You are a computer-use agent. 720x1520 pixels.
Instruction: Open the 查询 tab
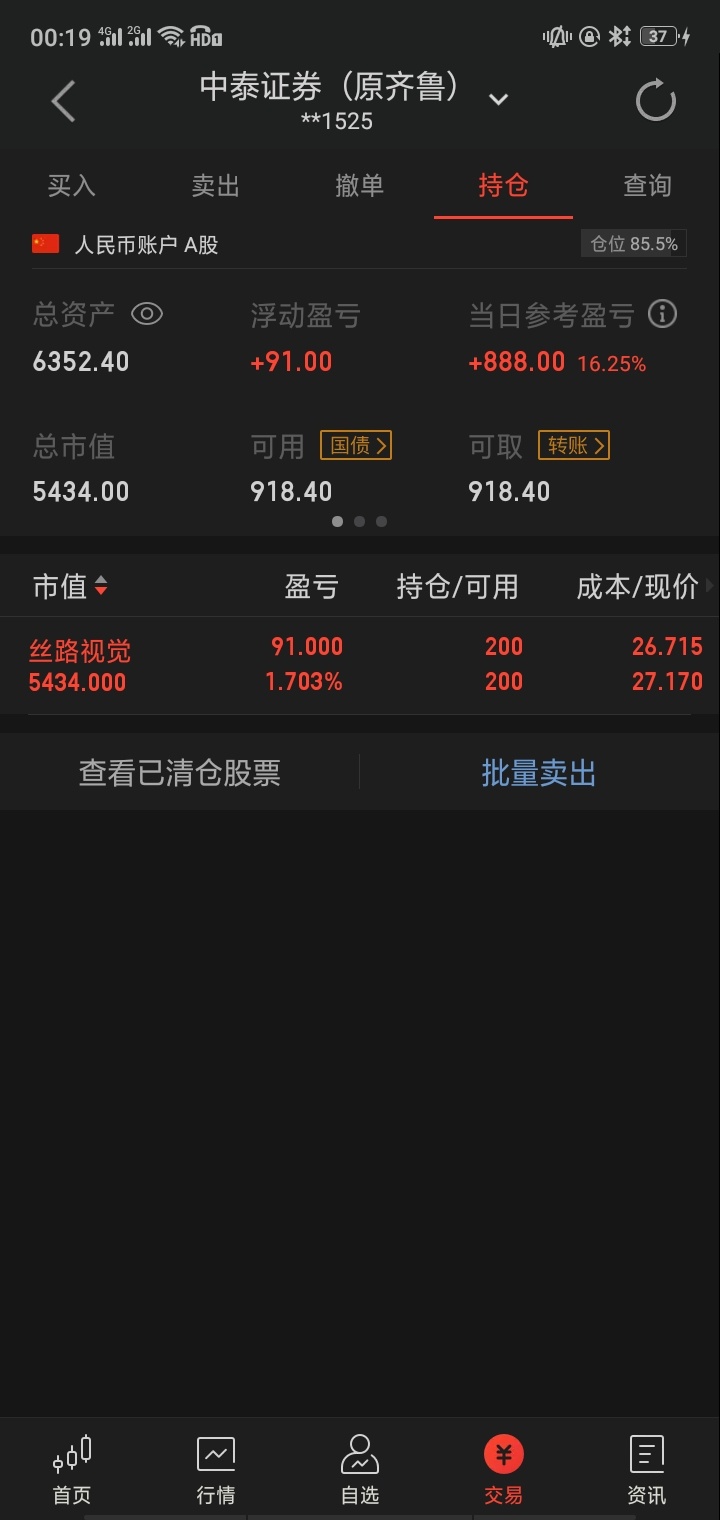coord(647,186)
